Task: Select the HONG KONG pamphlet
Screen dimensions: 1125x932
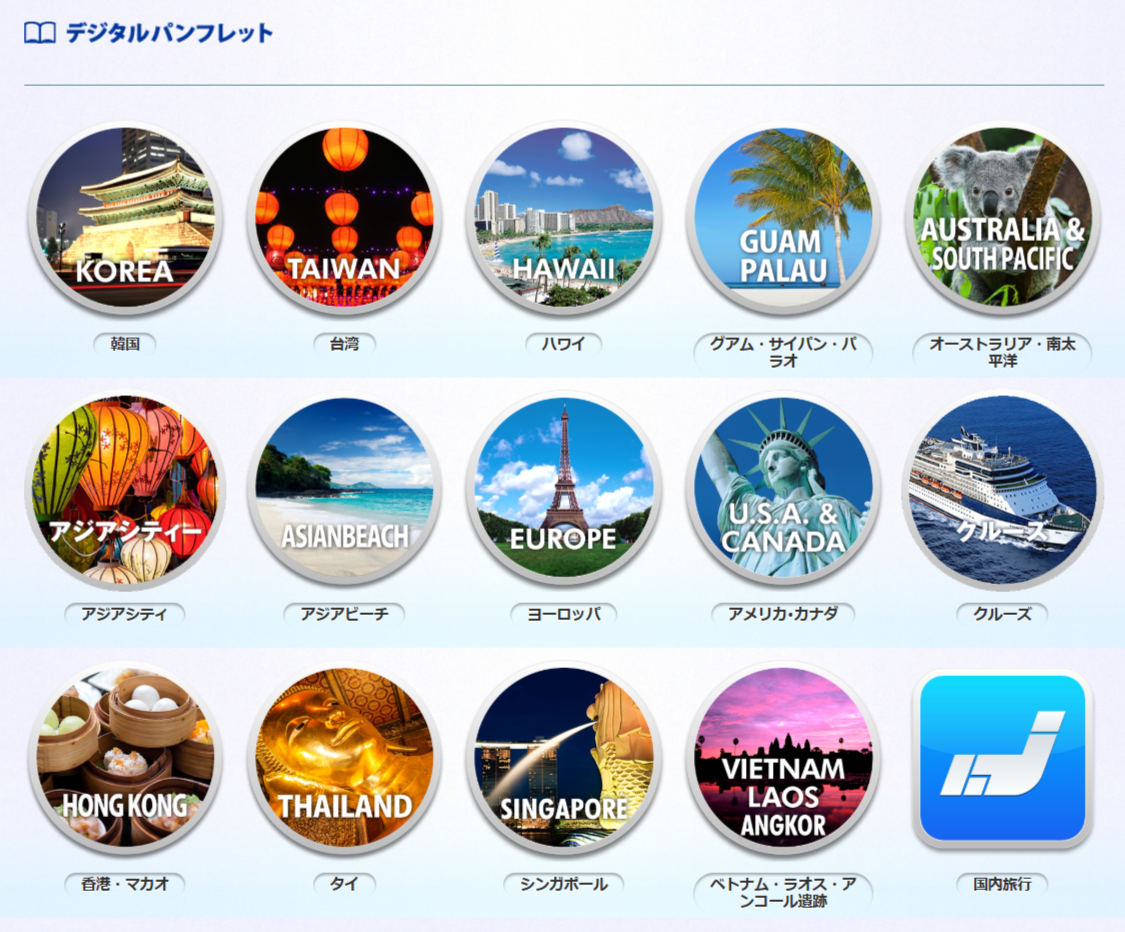Action: (125, 758)
